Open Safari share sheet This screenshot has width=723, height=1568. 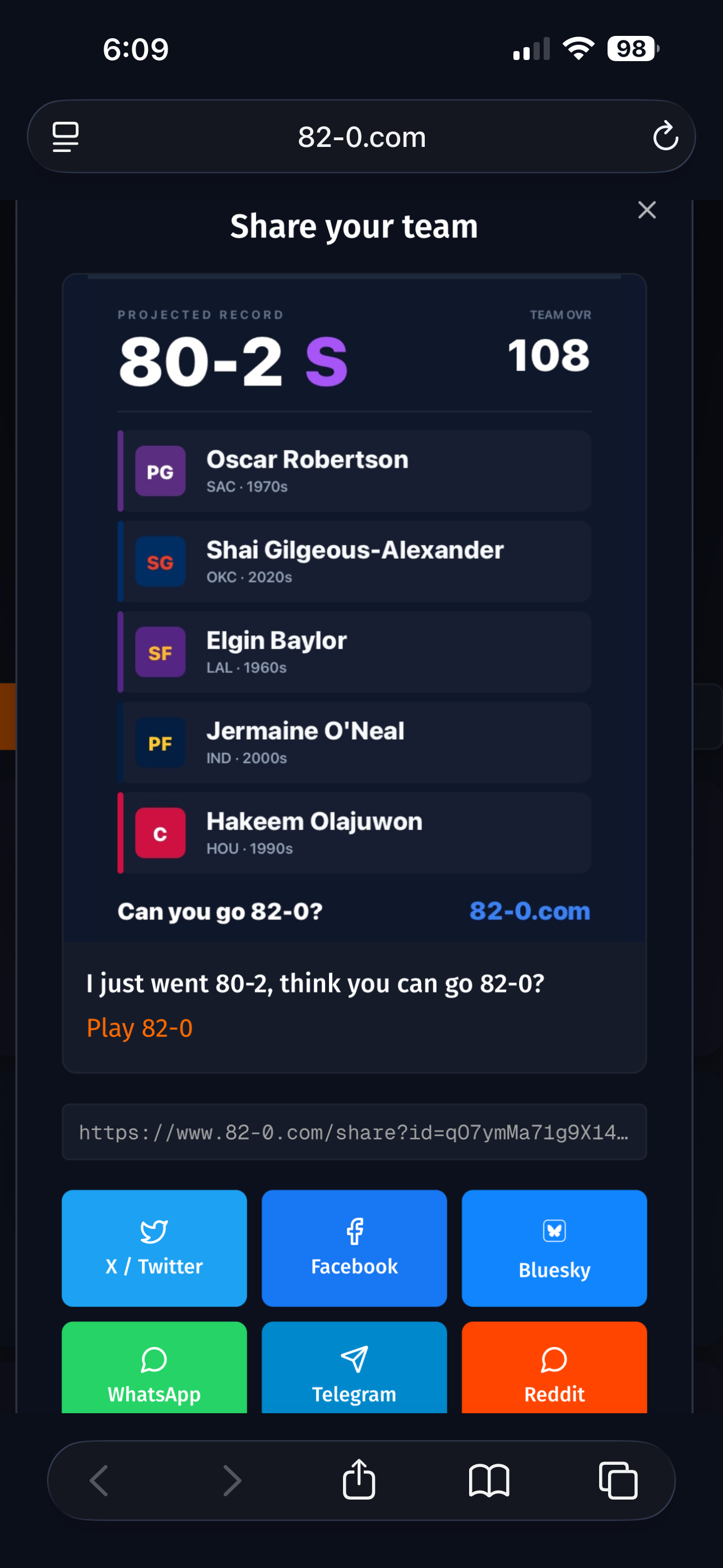click(x=359, y=1479)
